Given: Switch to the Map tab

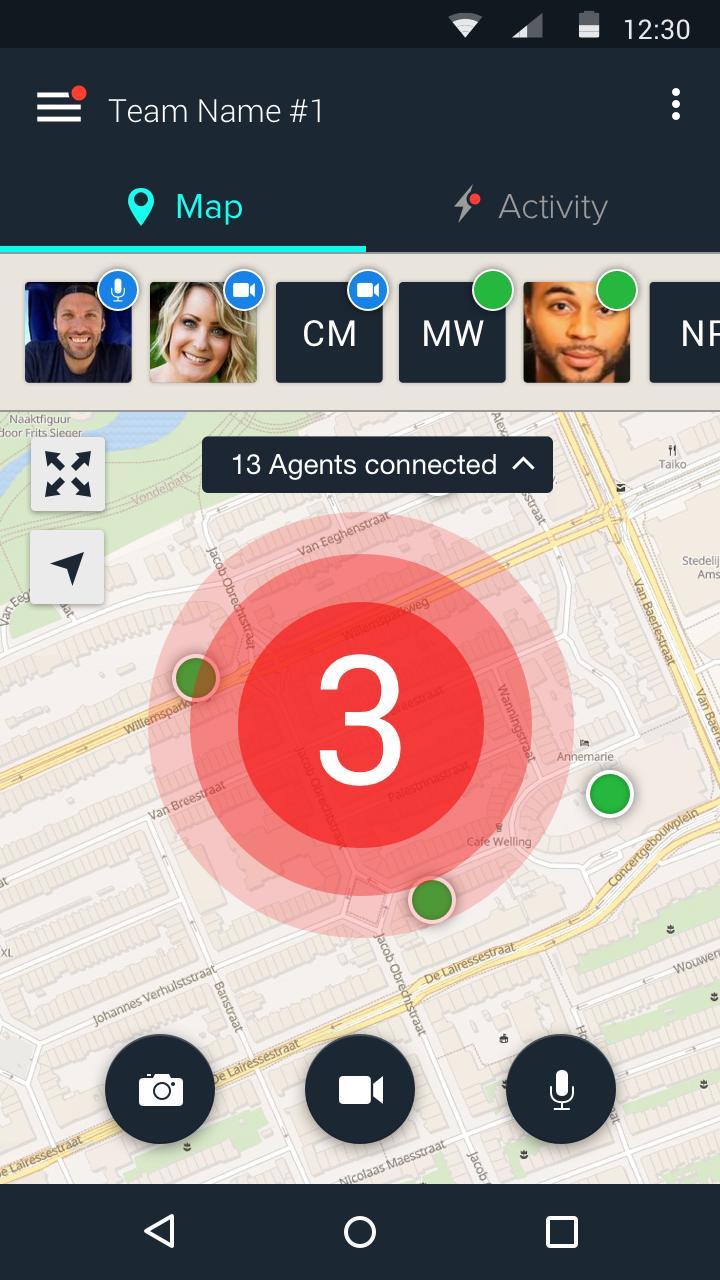Looking at the screenshot, I should 185,207.
